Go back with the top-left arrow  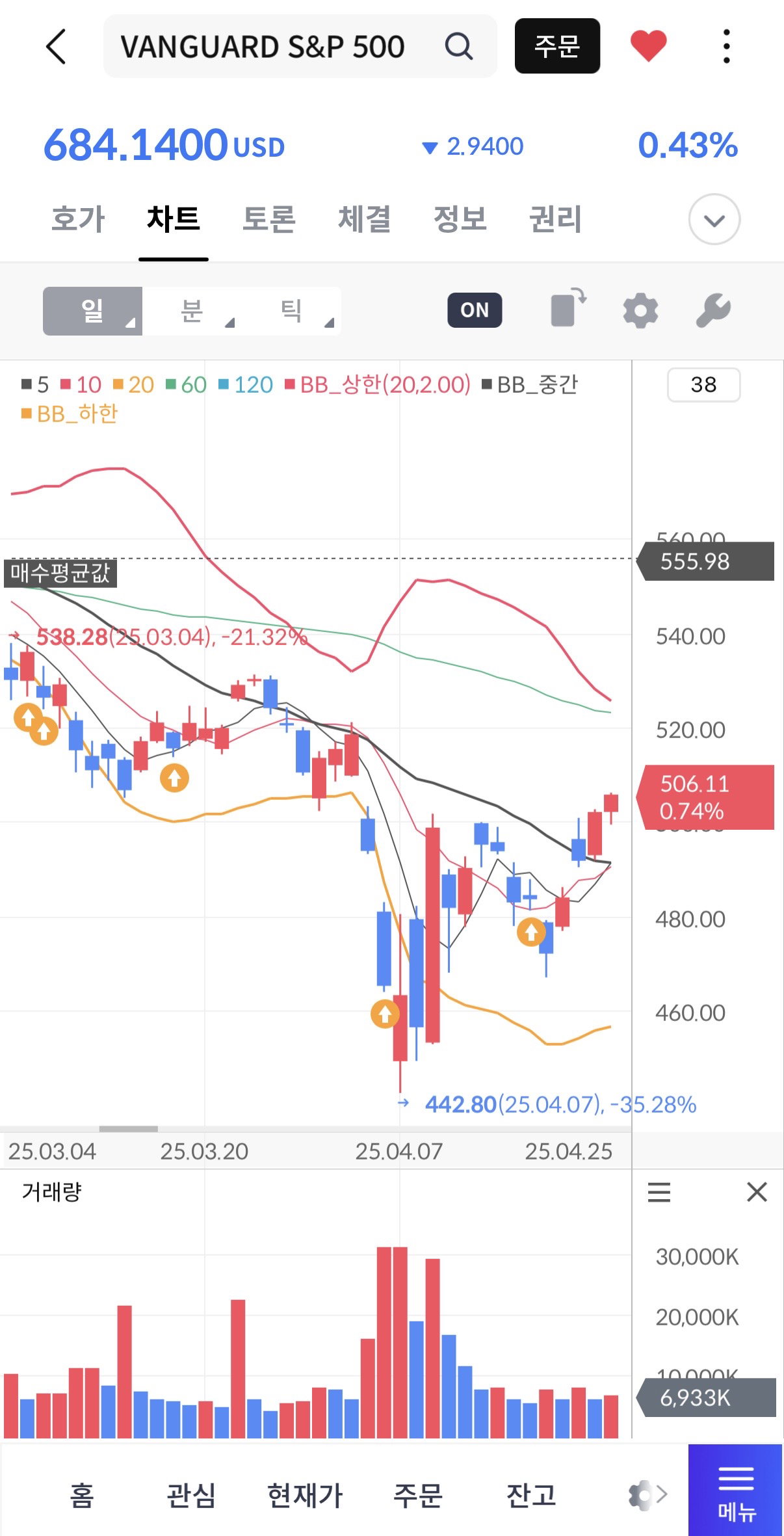tap(57, 46)
